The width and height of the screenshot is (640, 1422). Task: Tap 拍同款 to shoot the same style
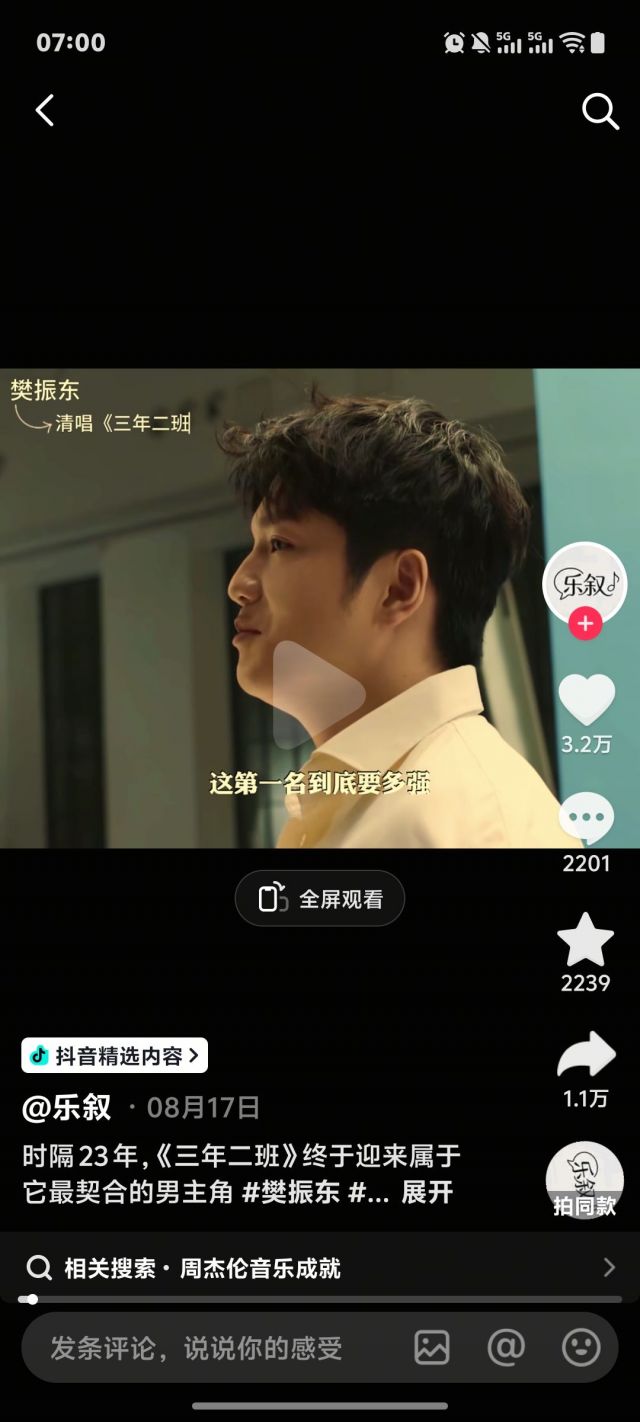pos(585,1182)
